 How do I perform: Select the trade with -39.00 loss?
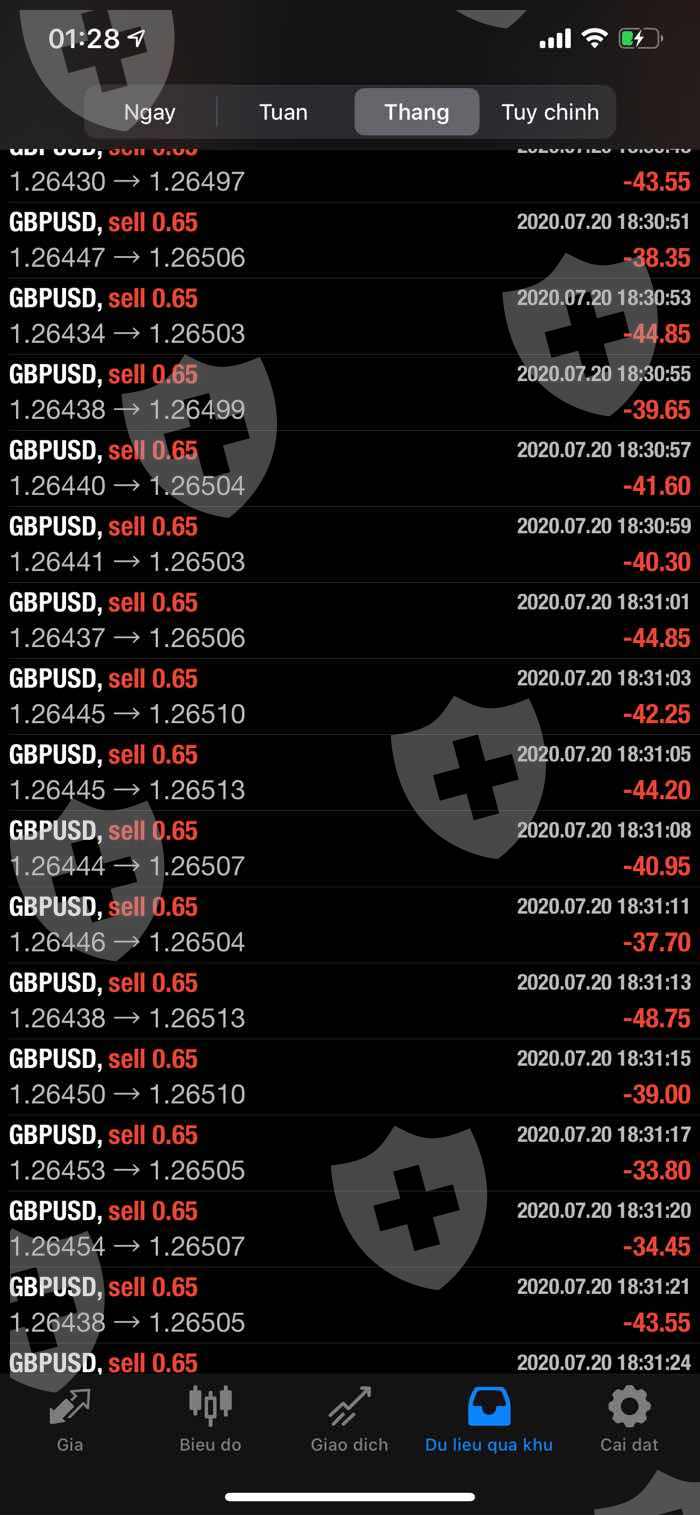[x=350, y=1077]
